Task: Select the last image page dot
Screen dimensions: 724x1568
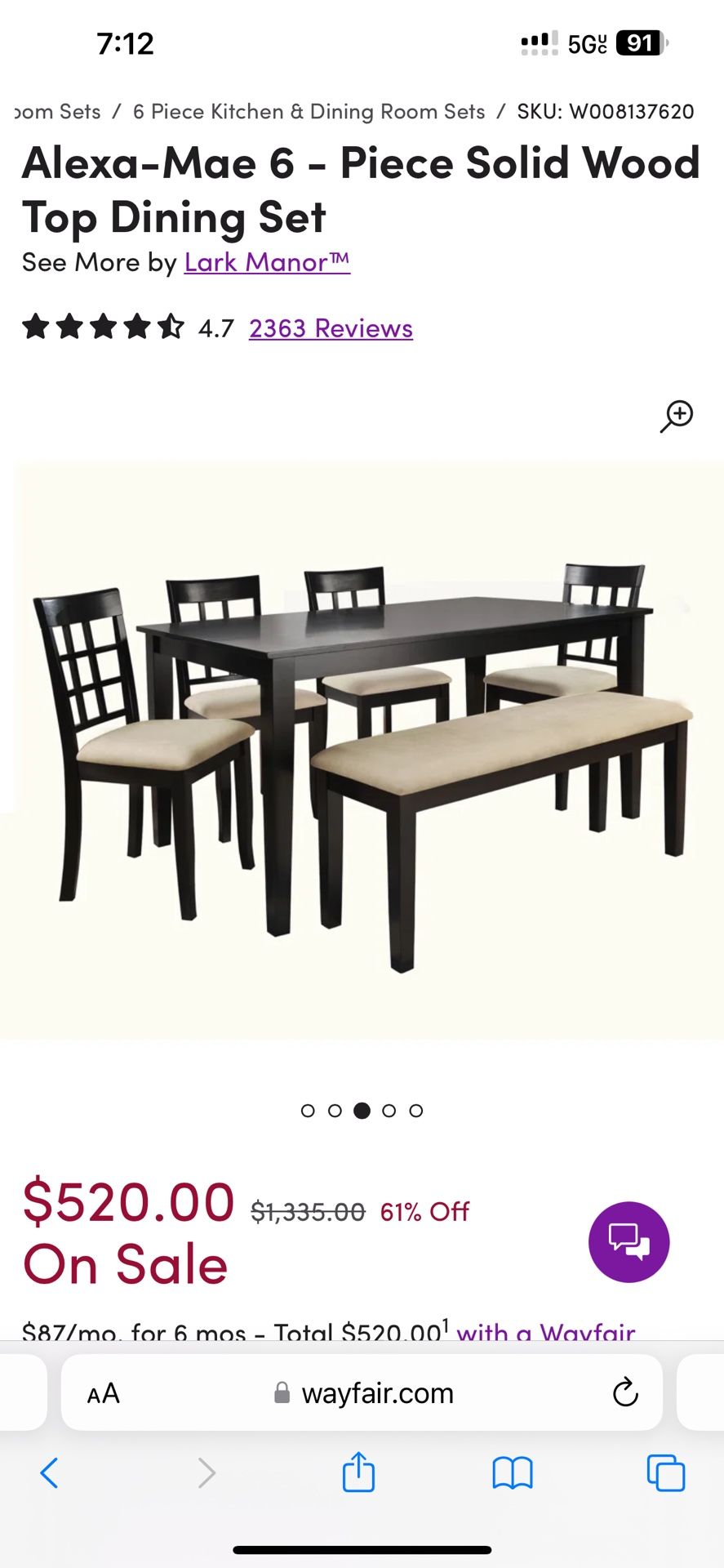Action: point(416,1111)
